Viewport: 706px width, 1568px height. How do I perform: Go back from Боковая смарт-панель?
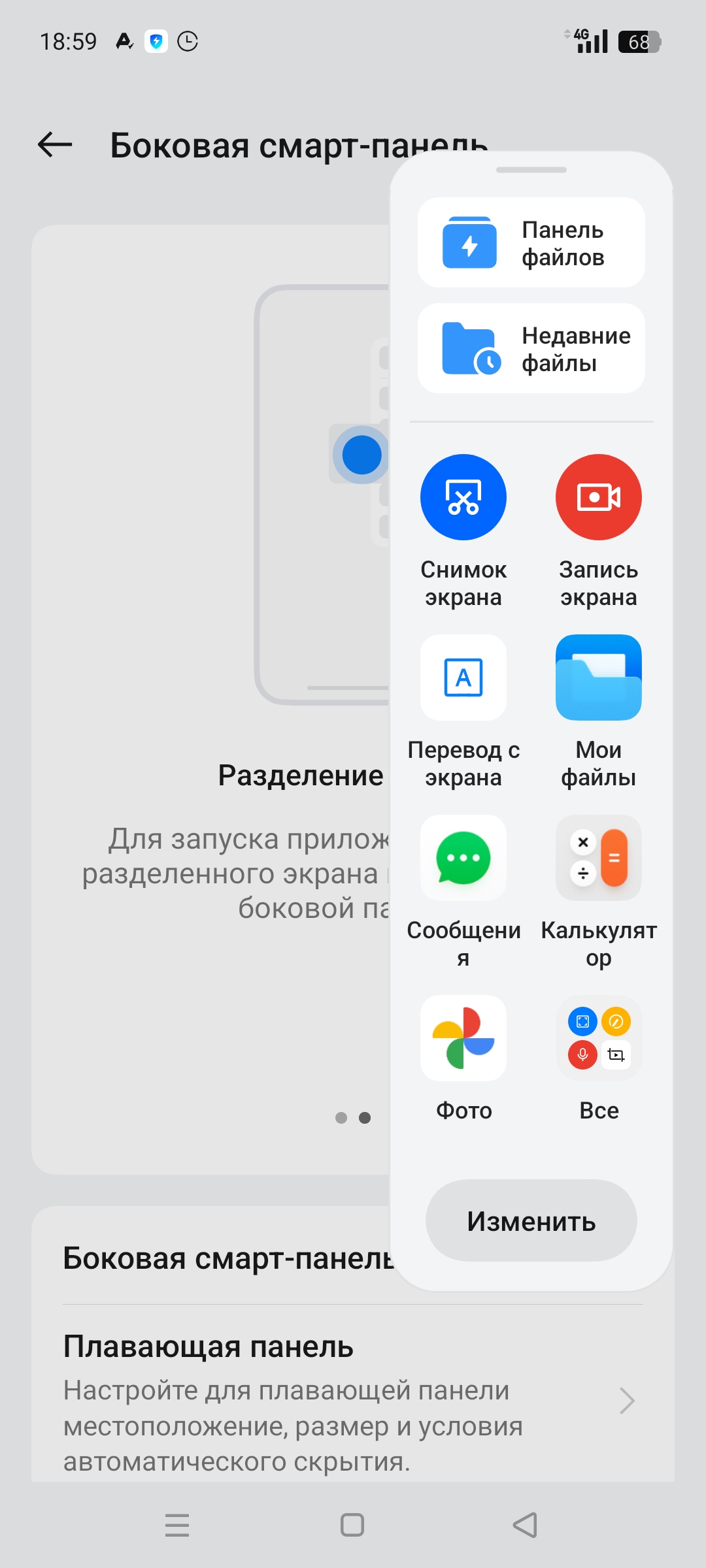tap(55, 144)
